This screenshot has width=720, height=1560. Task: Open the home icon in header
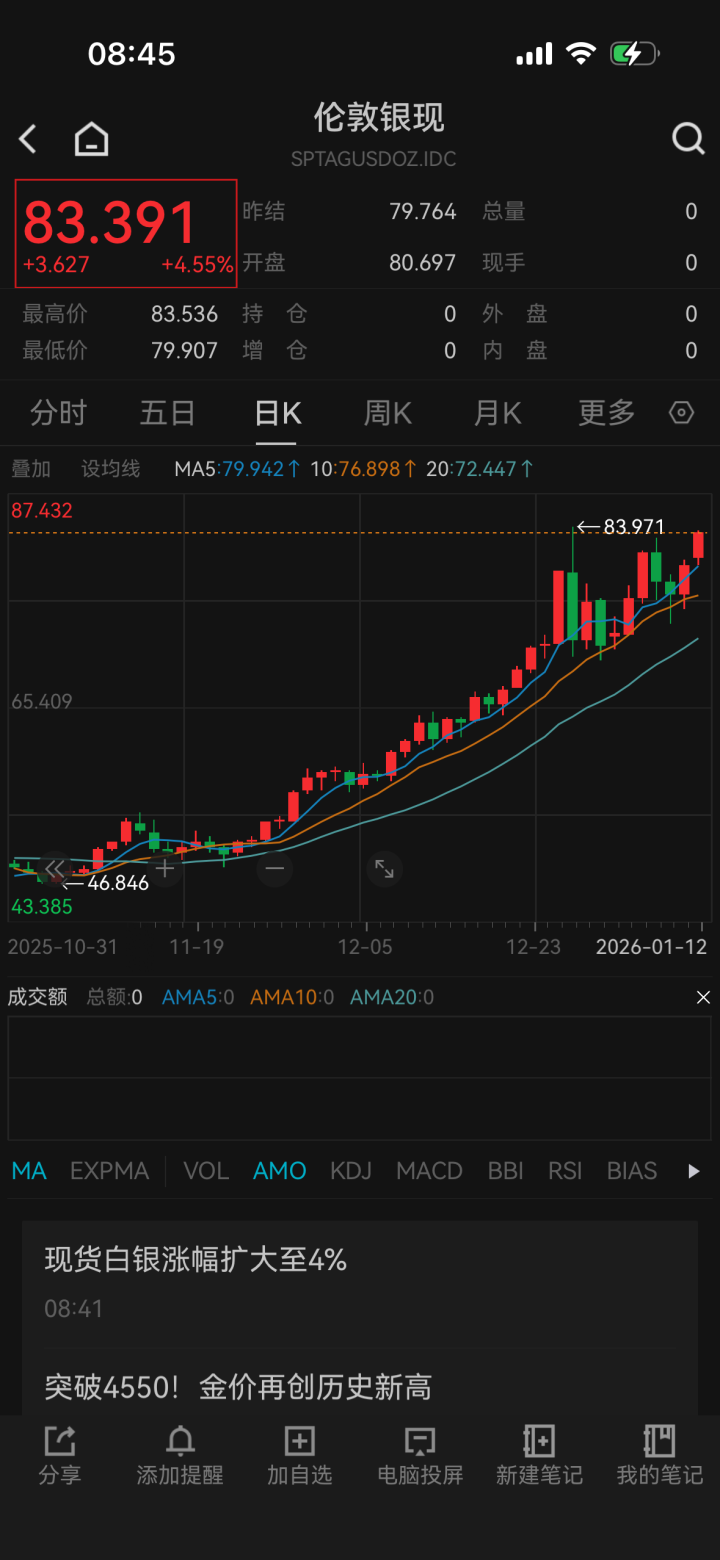91,139
